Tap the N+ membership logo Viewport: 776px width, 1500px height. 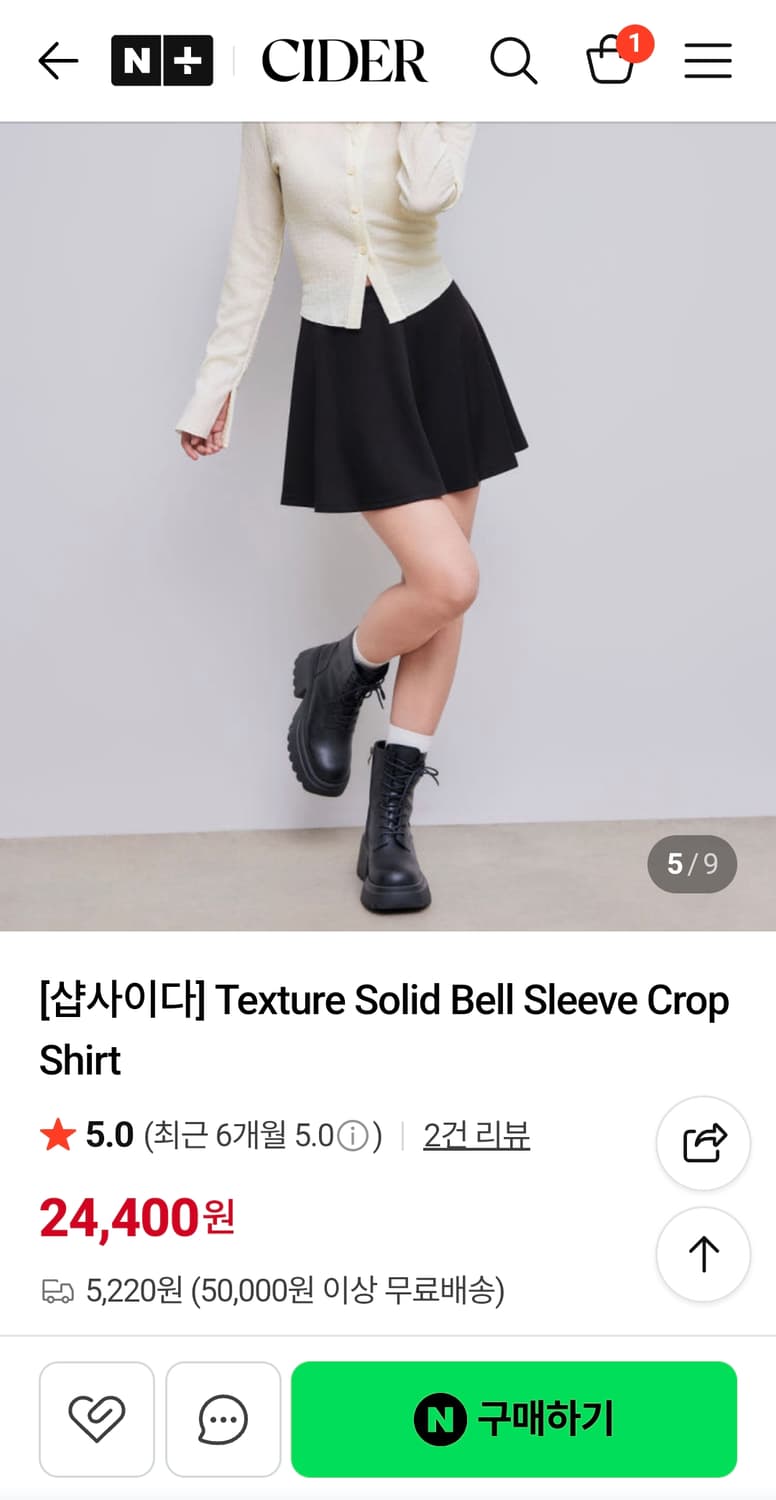tap(162, 61)
